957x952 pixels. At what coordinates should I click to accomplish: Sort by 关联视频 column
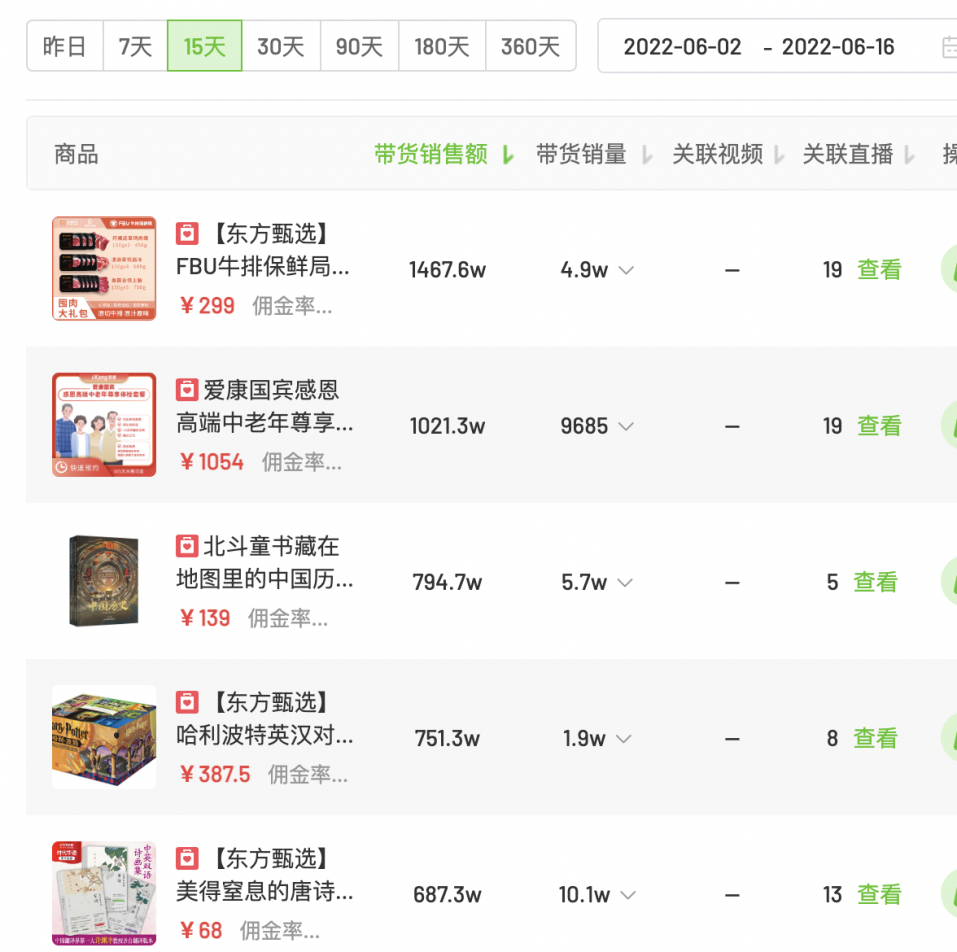coord(727,154)
